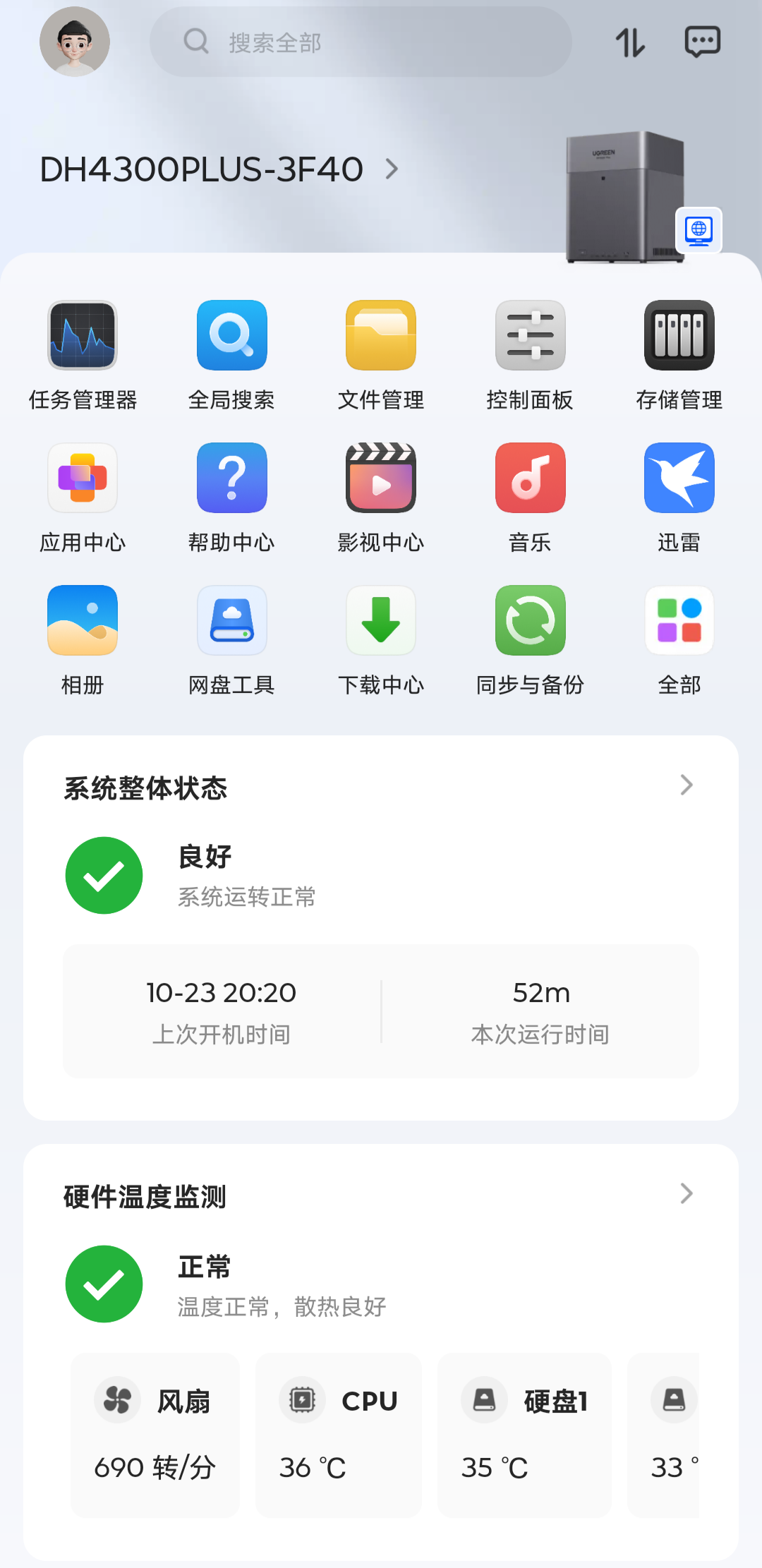Open 文件管理 file manager
This screenshot has width=762, height=1568.
coord(381,336)
